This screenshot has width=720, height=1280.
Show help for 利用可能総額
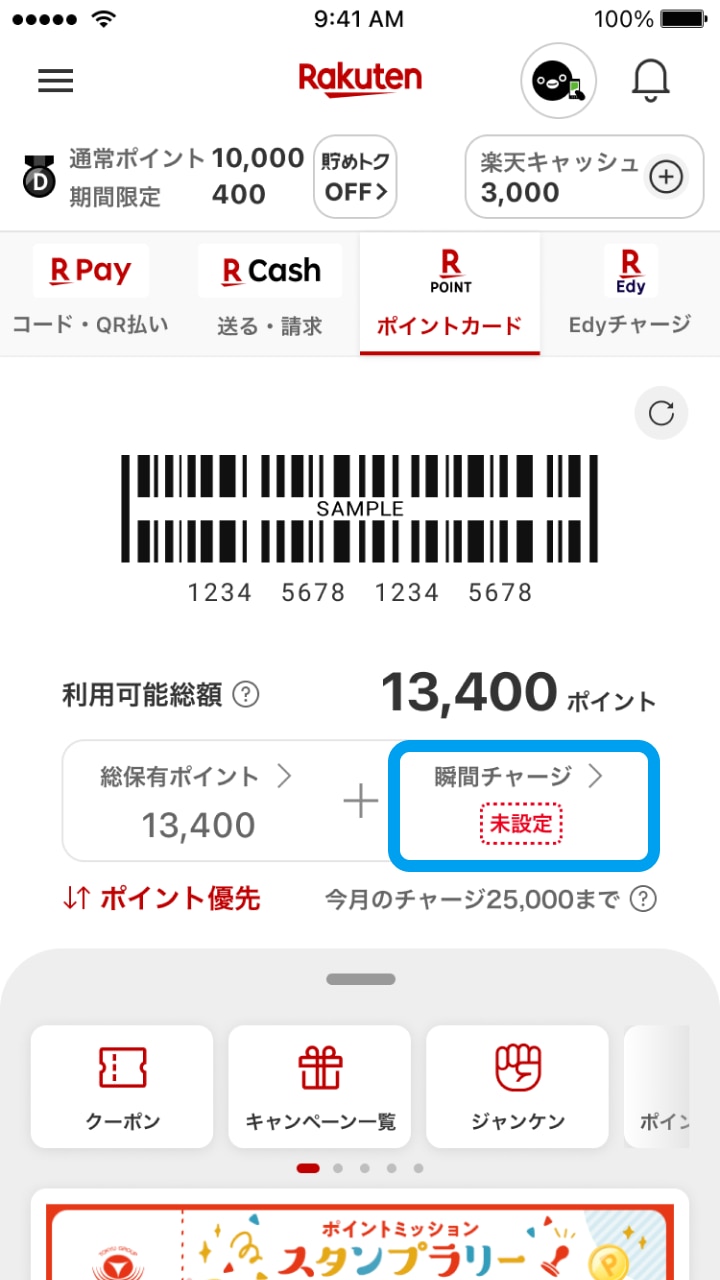[245, 694]
